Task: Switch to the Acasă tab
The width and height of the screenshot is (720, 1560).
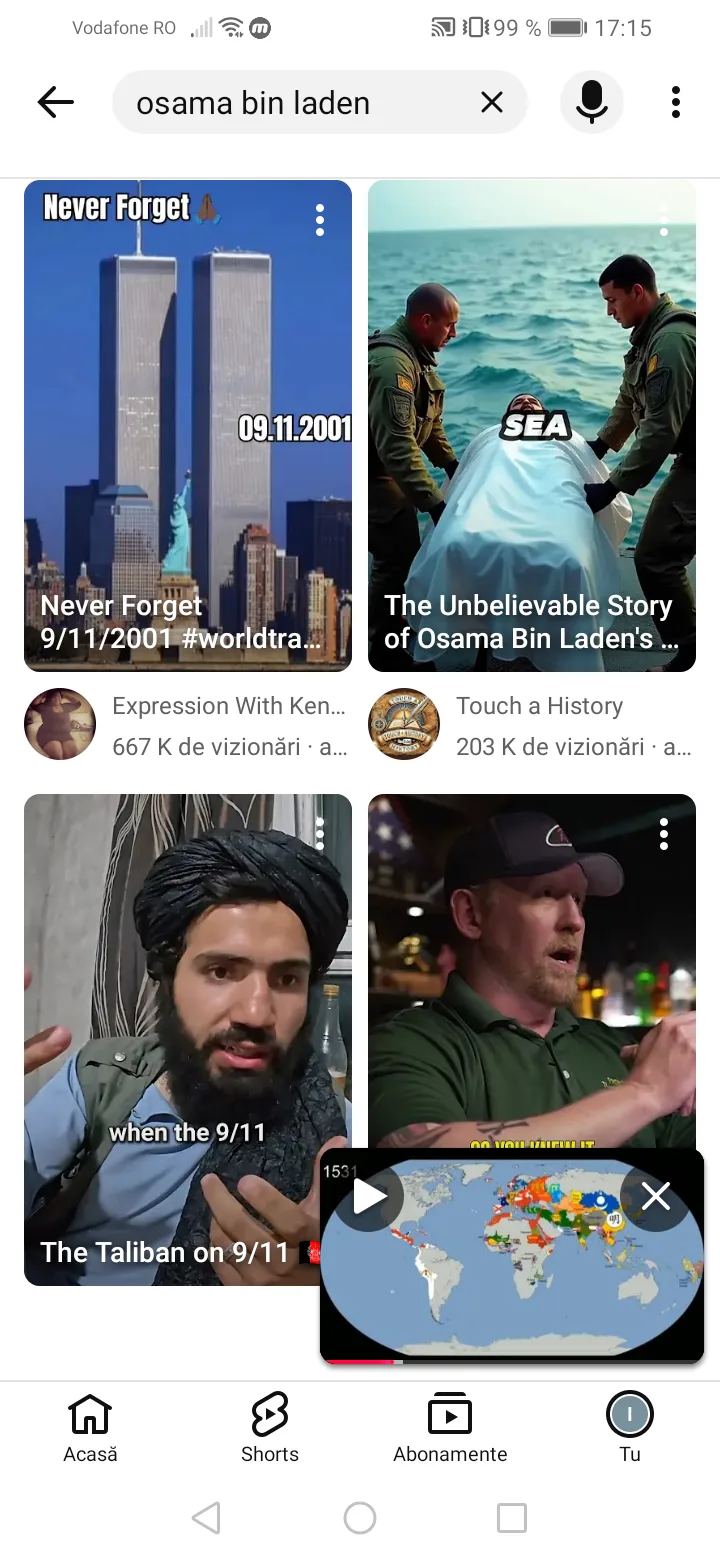Action: pos(90,1428)
